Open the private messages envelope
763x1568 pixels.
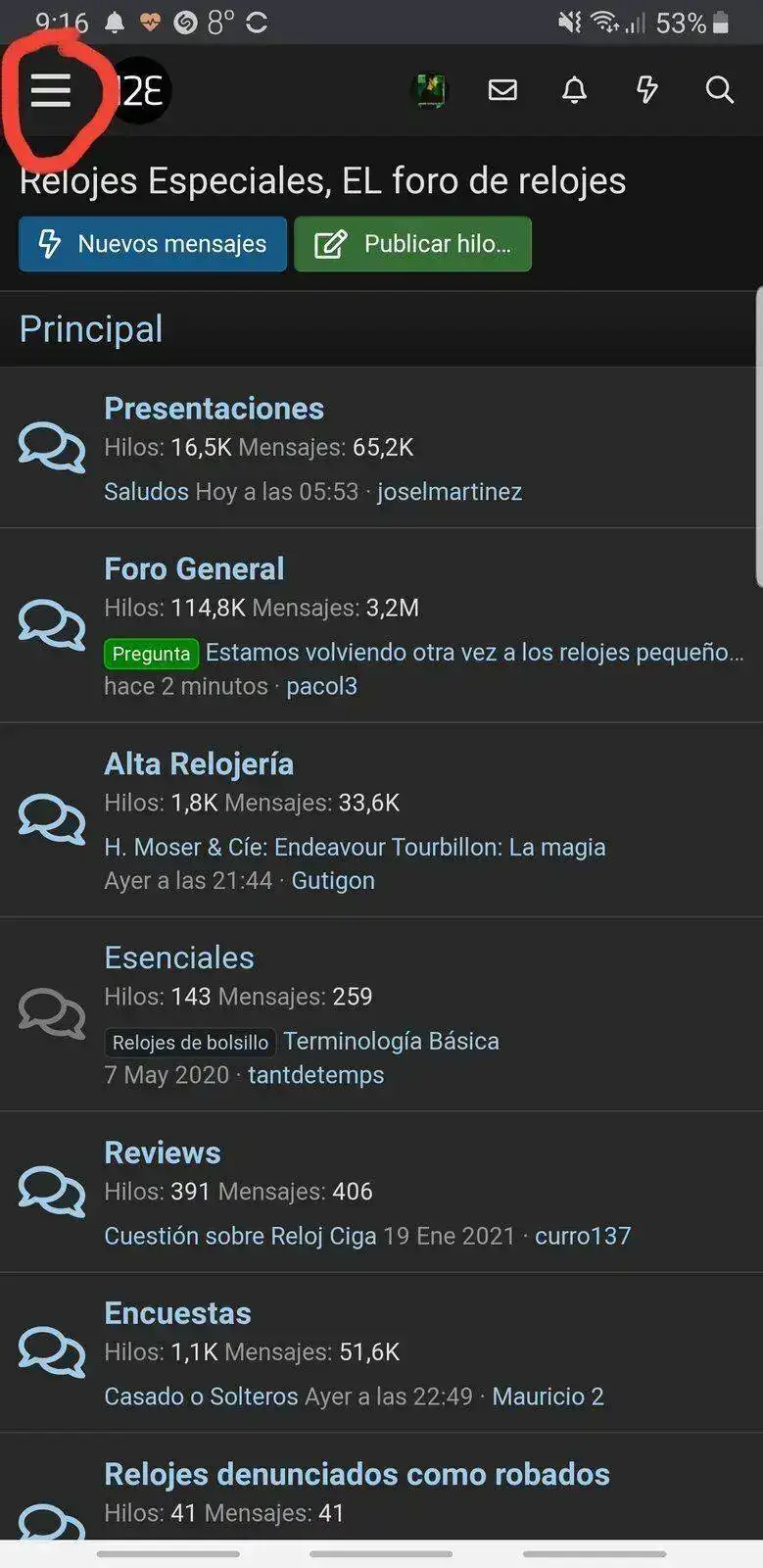pos(502,90)
